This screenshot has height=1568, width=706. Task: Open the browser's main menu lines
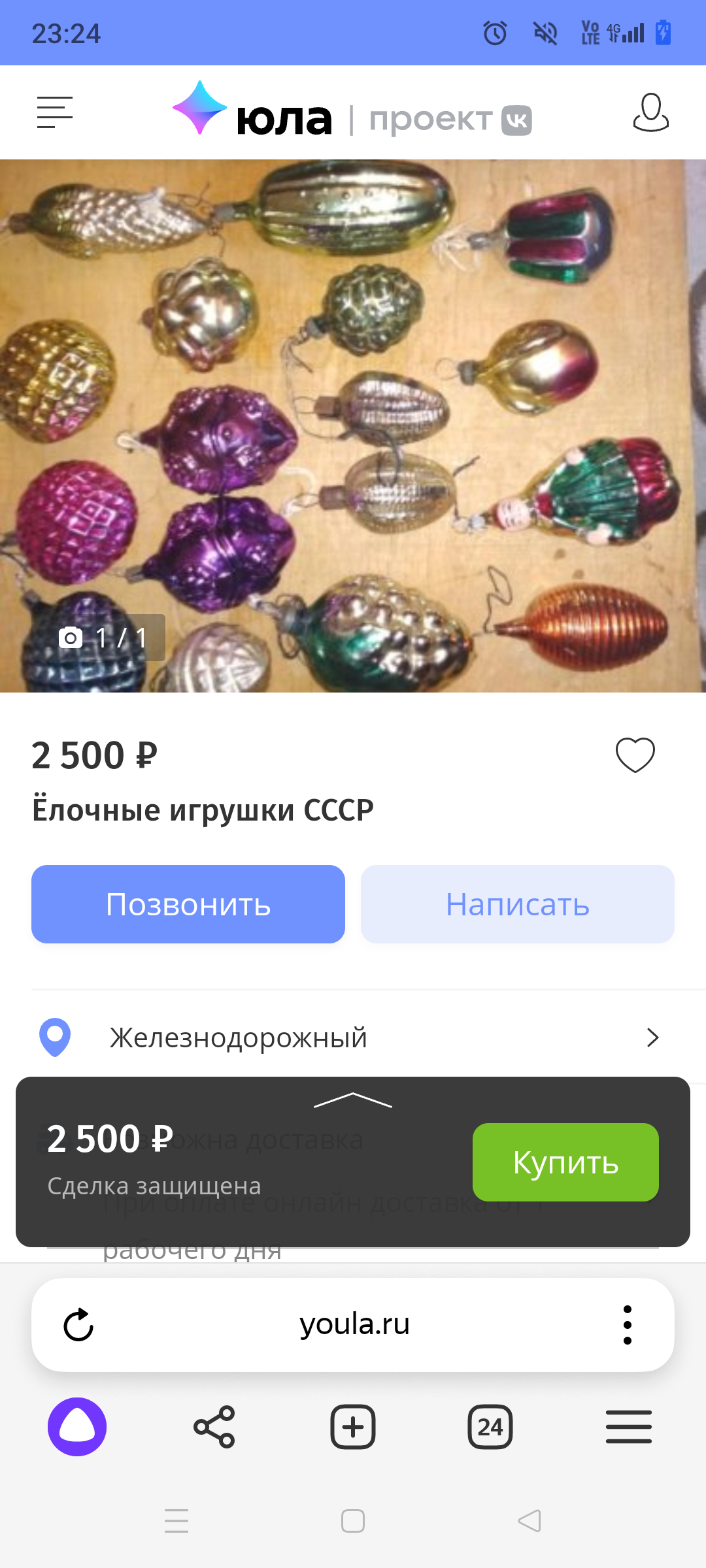(x=628, y=1427)
